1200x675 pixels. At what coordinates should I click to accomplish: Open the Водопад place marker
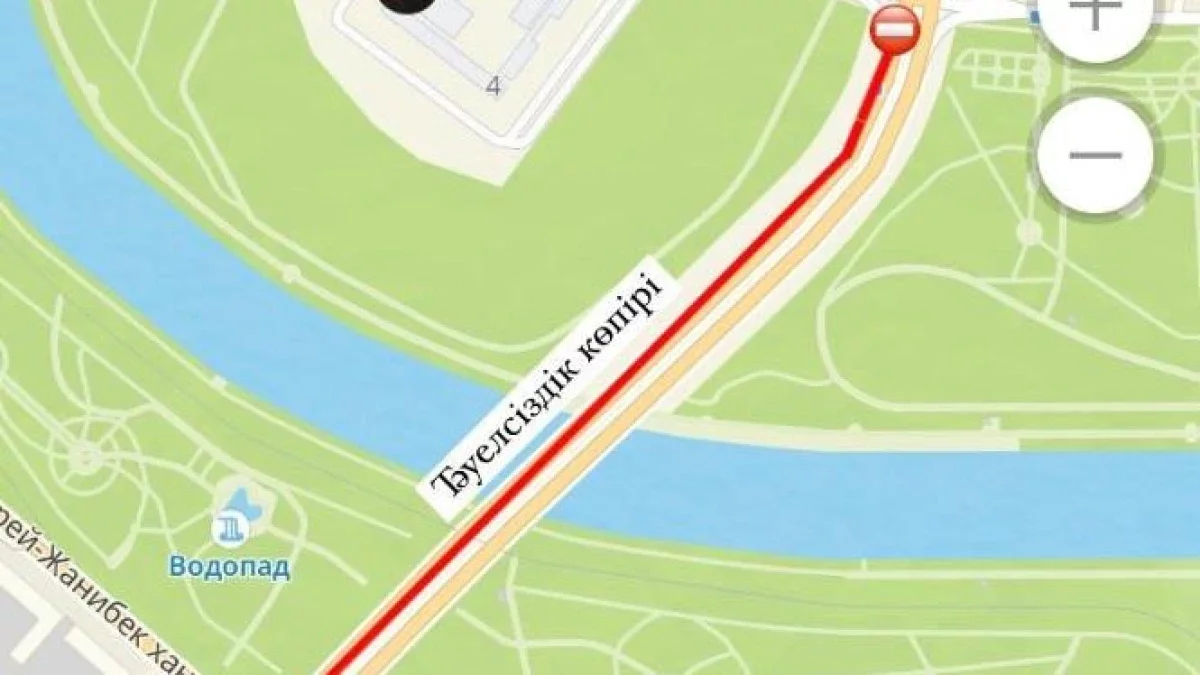[x=231, y=524]
